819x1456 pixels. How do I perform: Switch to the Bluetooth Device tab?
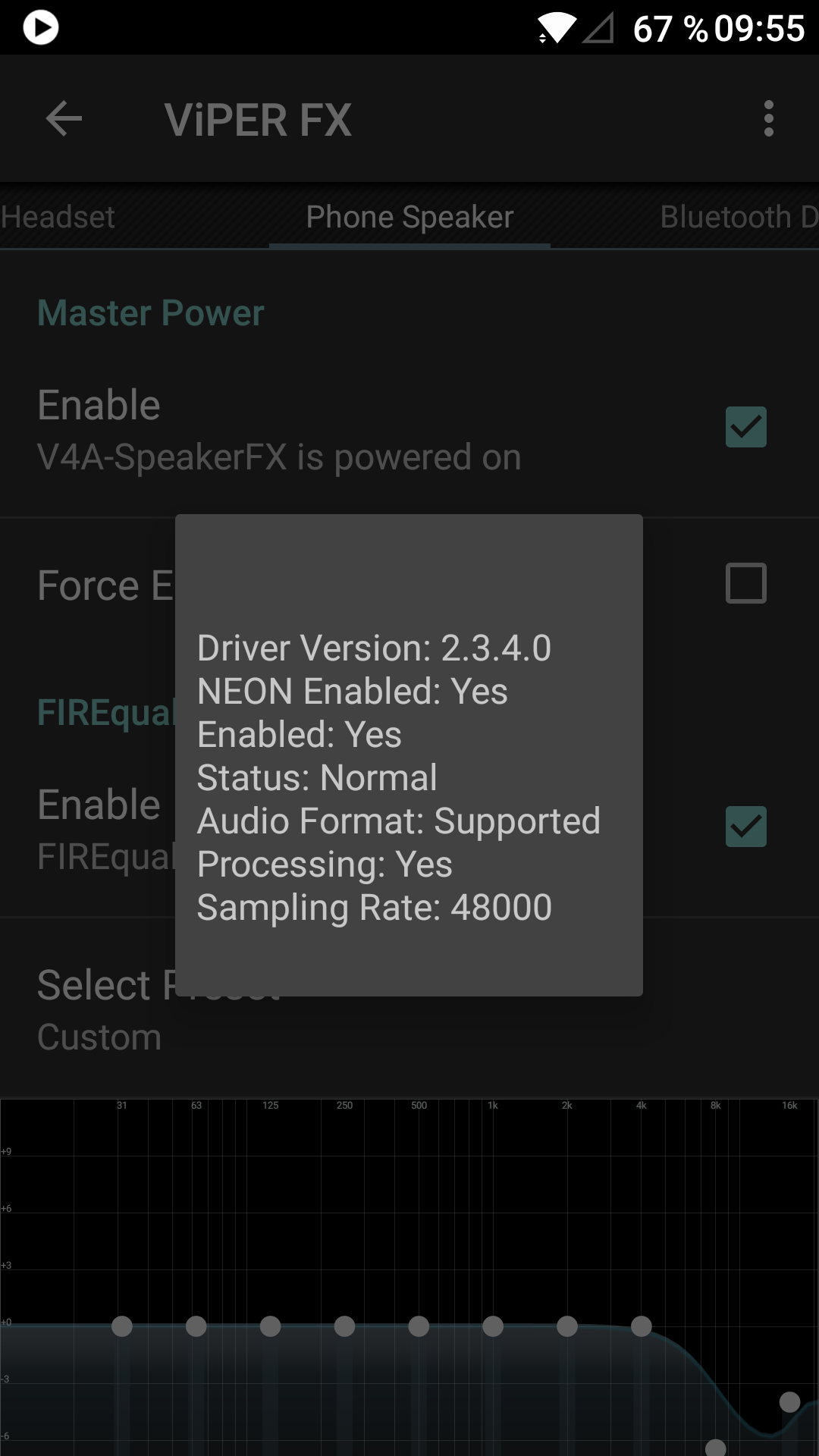click(x=737, y=218)
